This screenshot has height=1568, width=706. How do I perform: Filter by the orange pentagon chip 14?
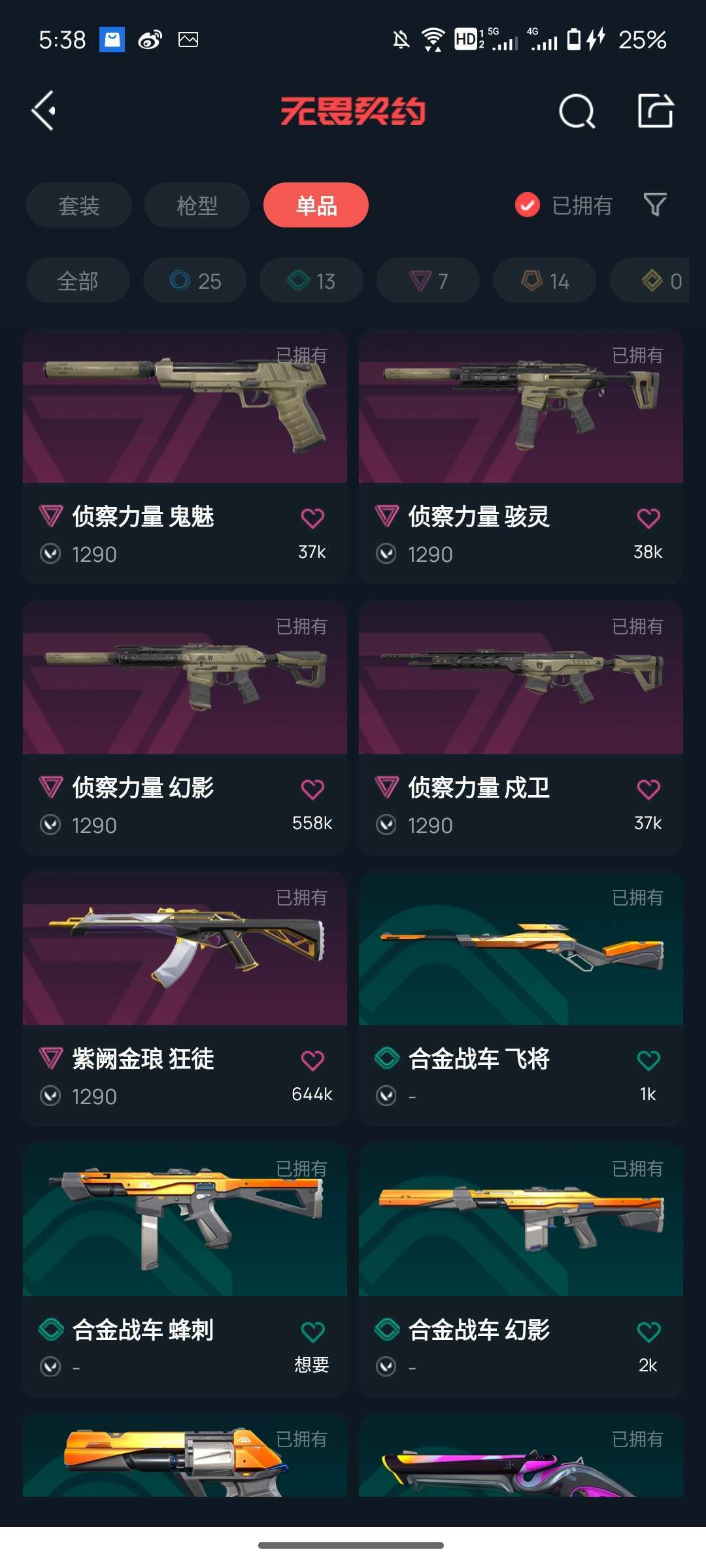pos(545,281)
